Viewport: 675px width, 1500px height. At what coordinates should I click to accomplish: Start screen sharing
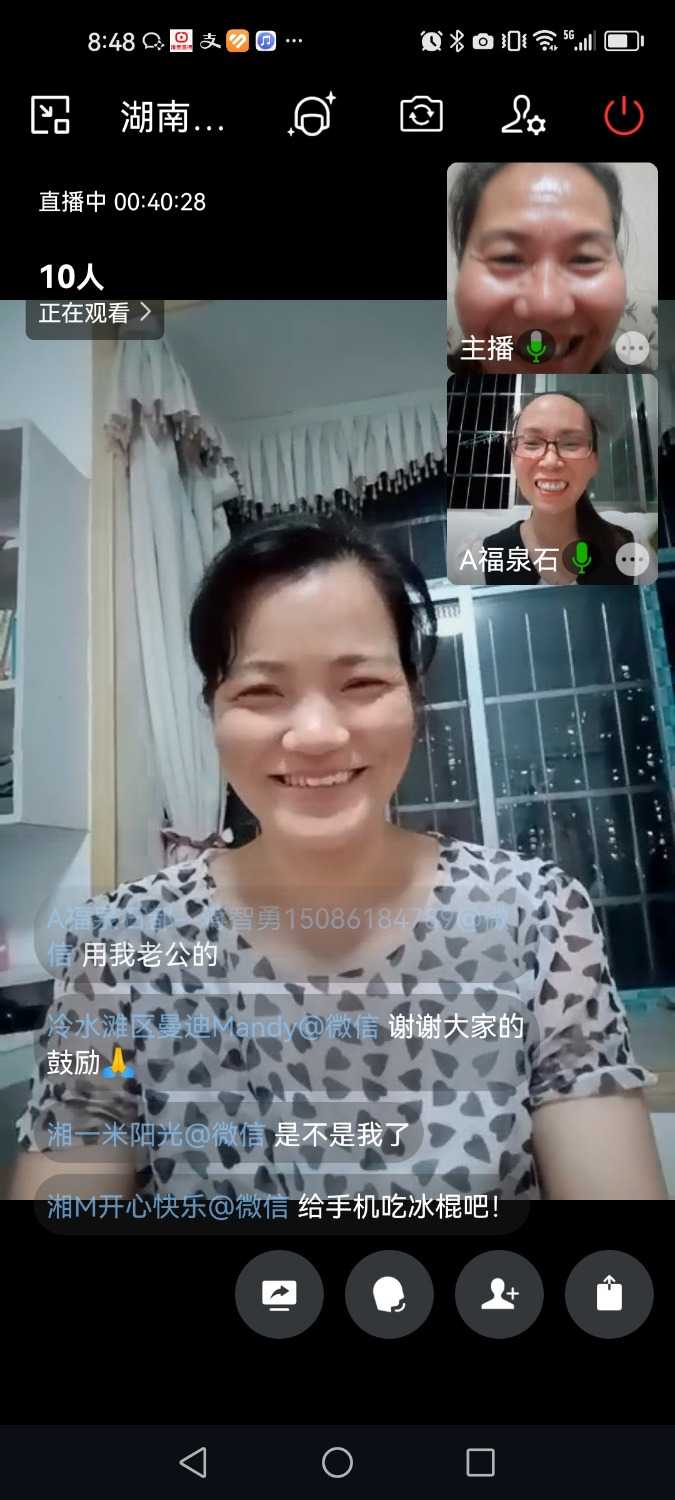pyautogui.click(x=279, y=1294)
